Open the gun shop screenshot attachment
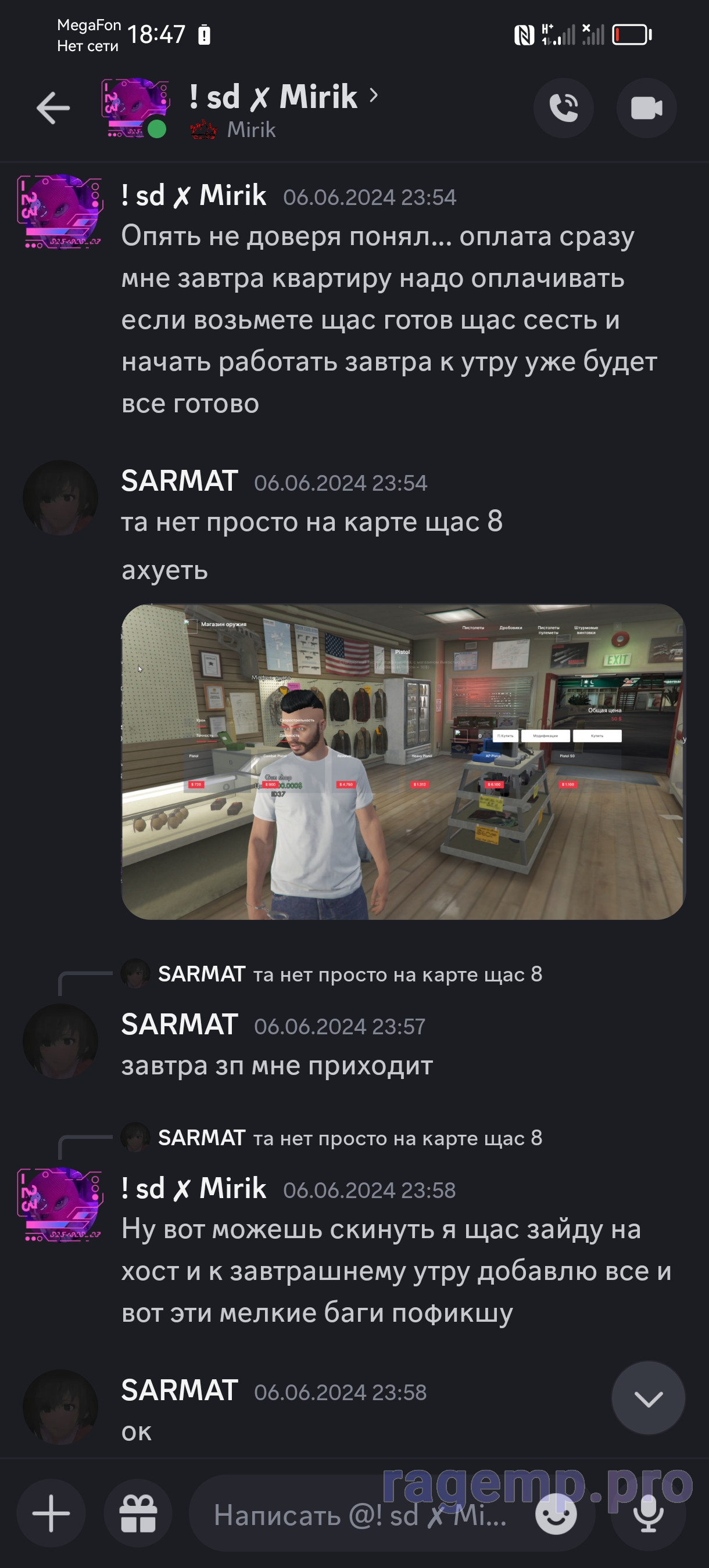The height and width of the screenshot is (1568, 709). 403,761
